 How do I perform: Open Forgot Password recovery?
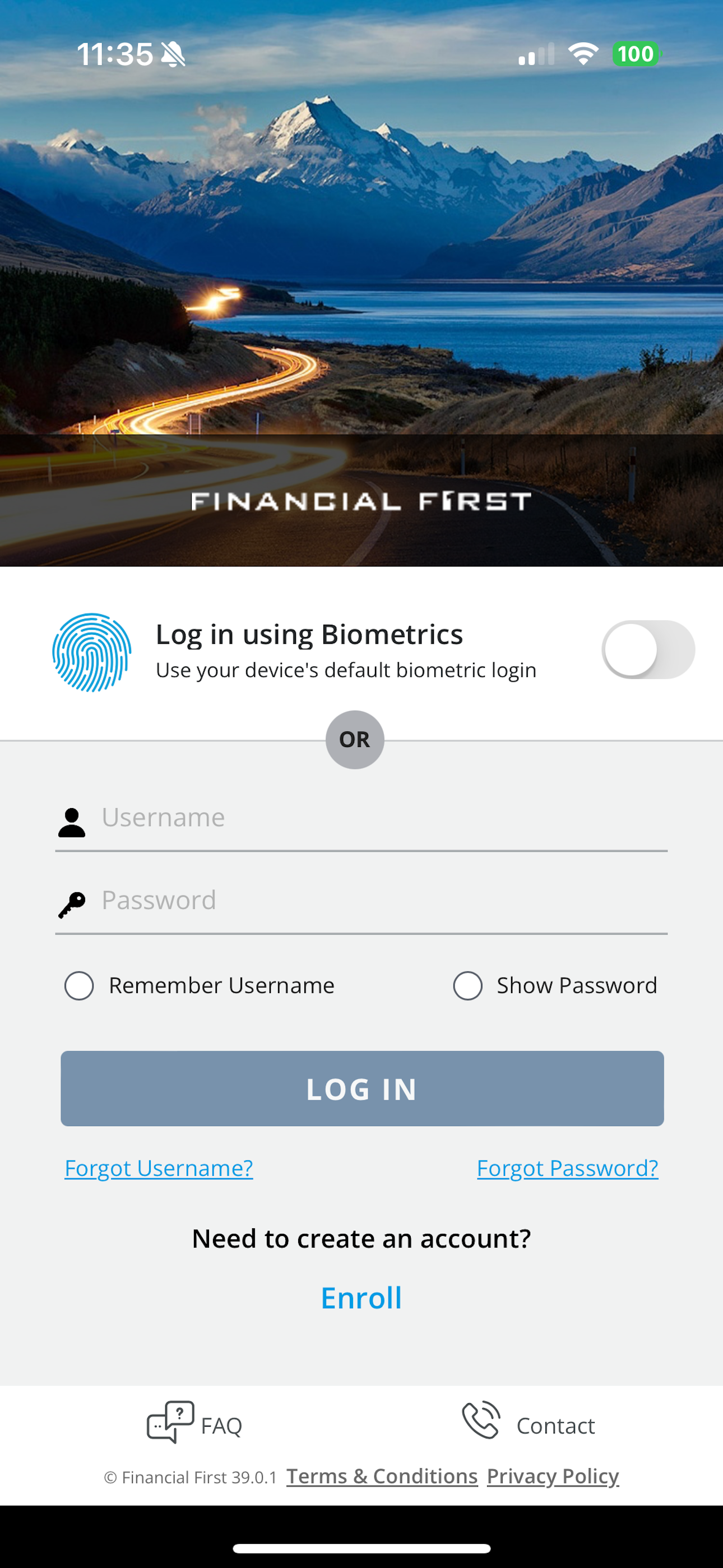567,1168
